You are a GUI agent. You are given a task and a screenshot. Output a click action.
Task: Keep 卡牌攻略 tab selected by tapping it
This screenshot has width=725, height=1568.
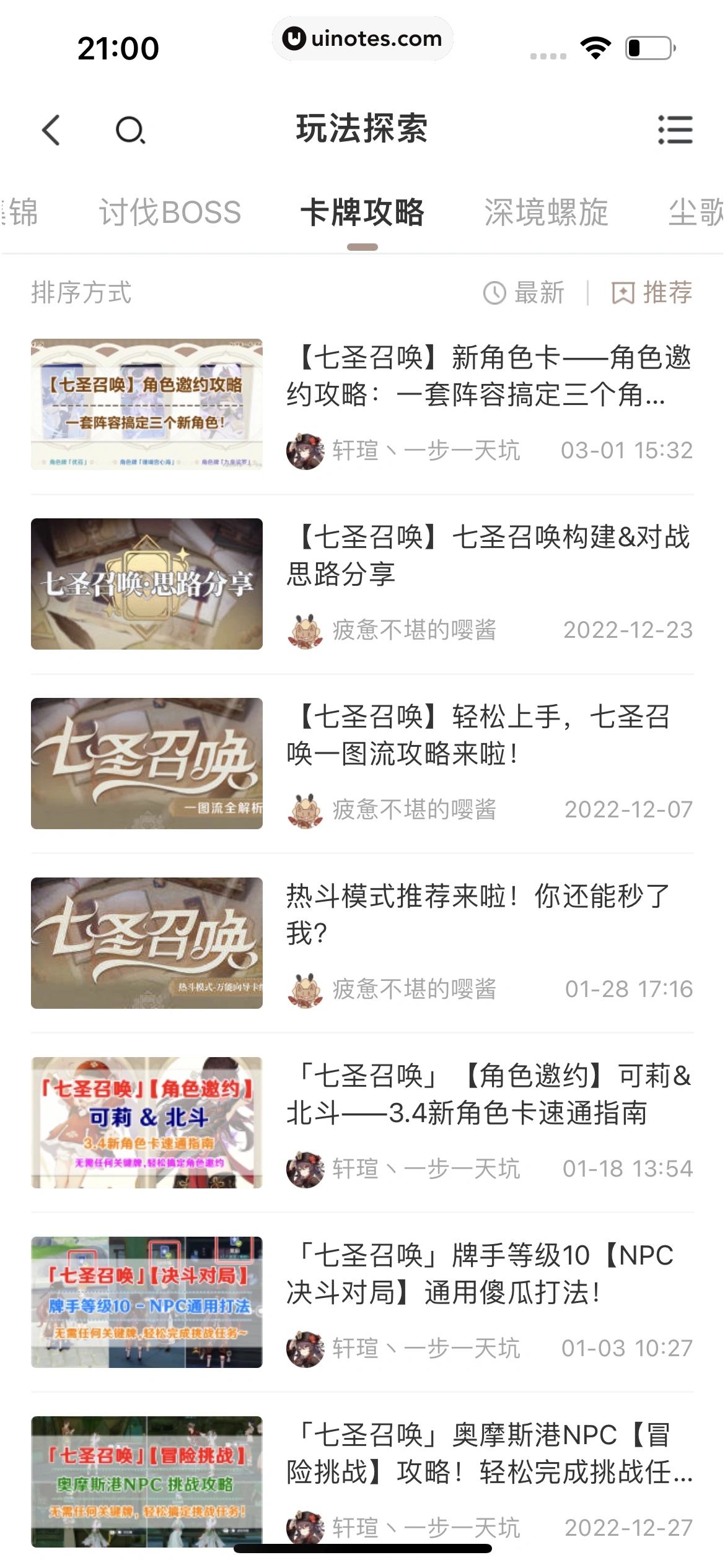tap(362, 214)
